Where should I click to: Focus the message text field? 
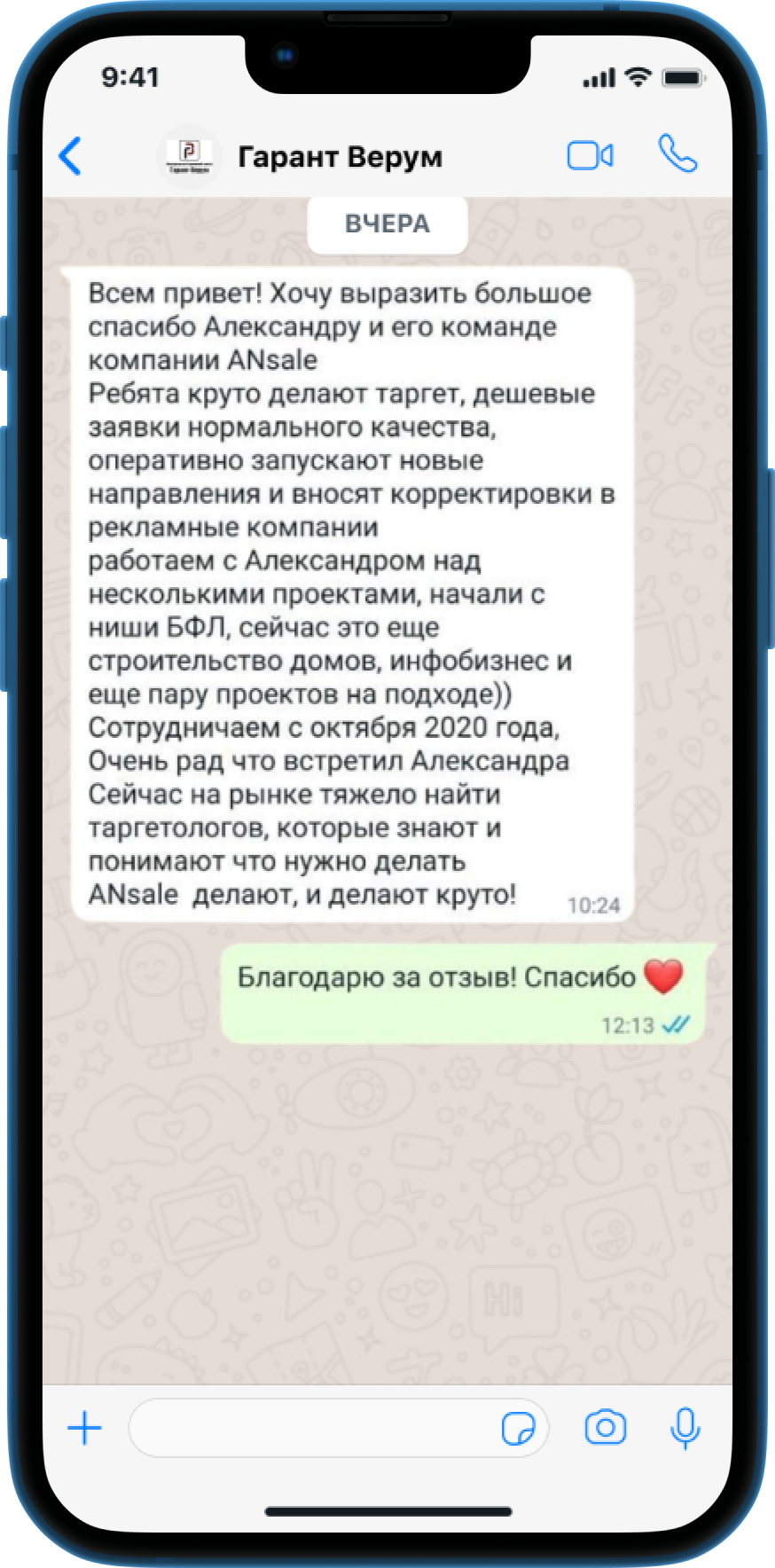(x=310, y=1428)
